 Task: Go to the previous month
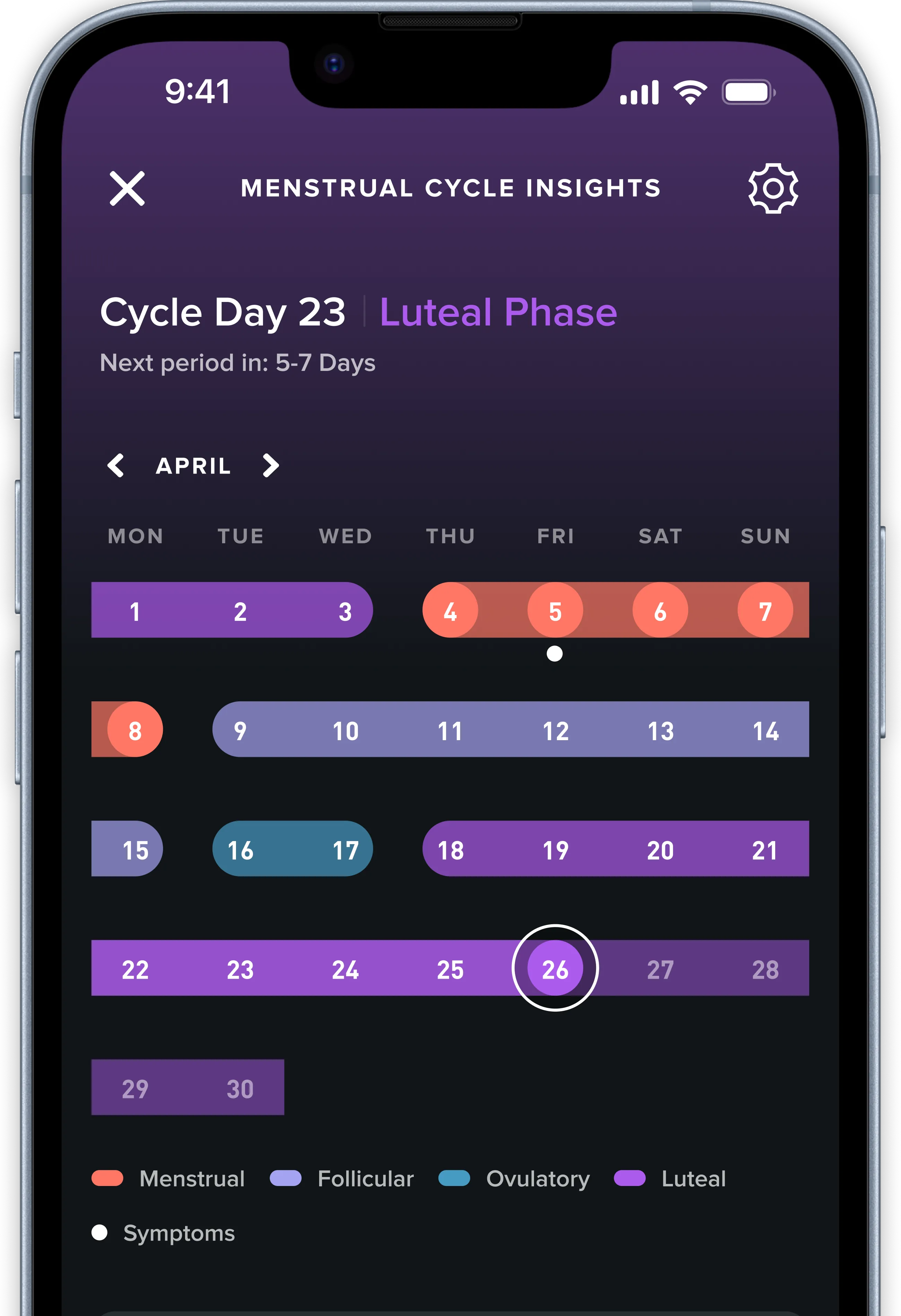116,466
